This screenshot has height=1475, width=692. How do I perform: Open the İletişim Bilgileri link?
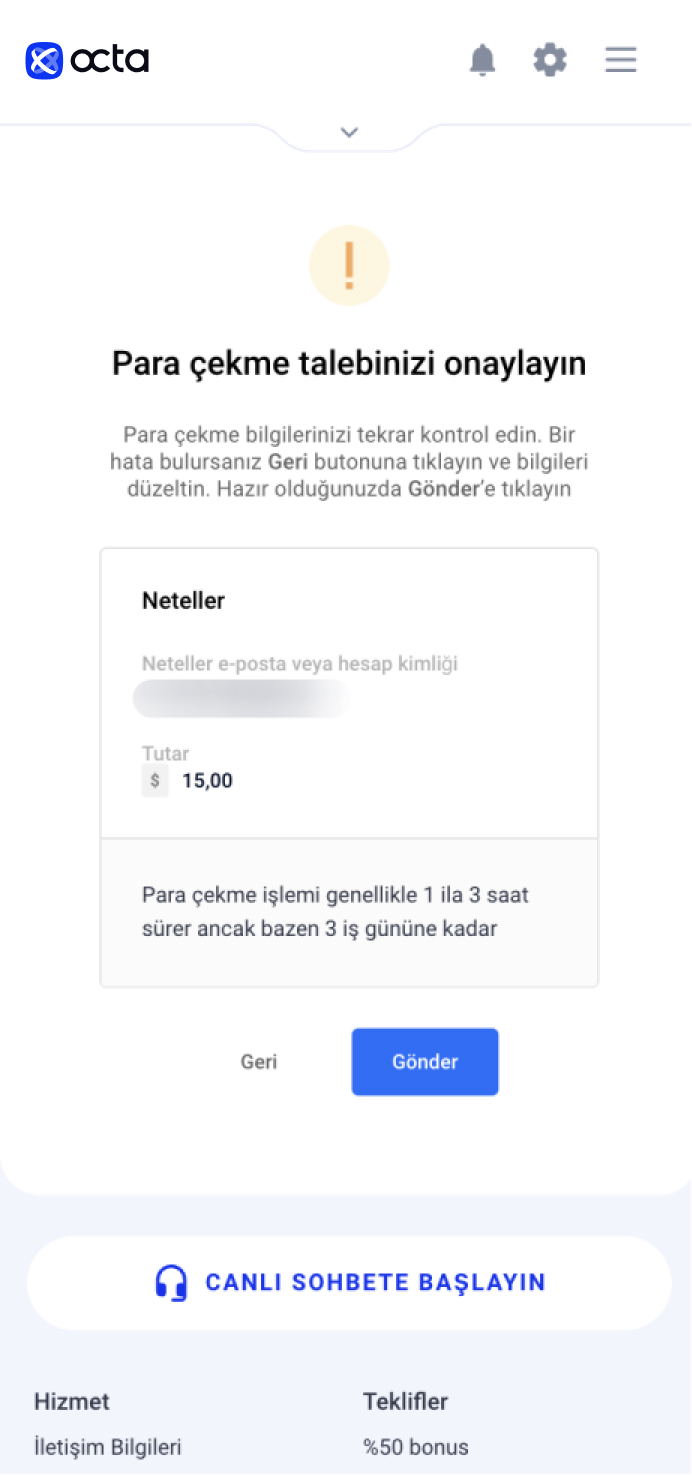pos(108,1447)
